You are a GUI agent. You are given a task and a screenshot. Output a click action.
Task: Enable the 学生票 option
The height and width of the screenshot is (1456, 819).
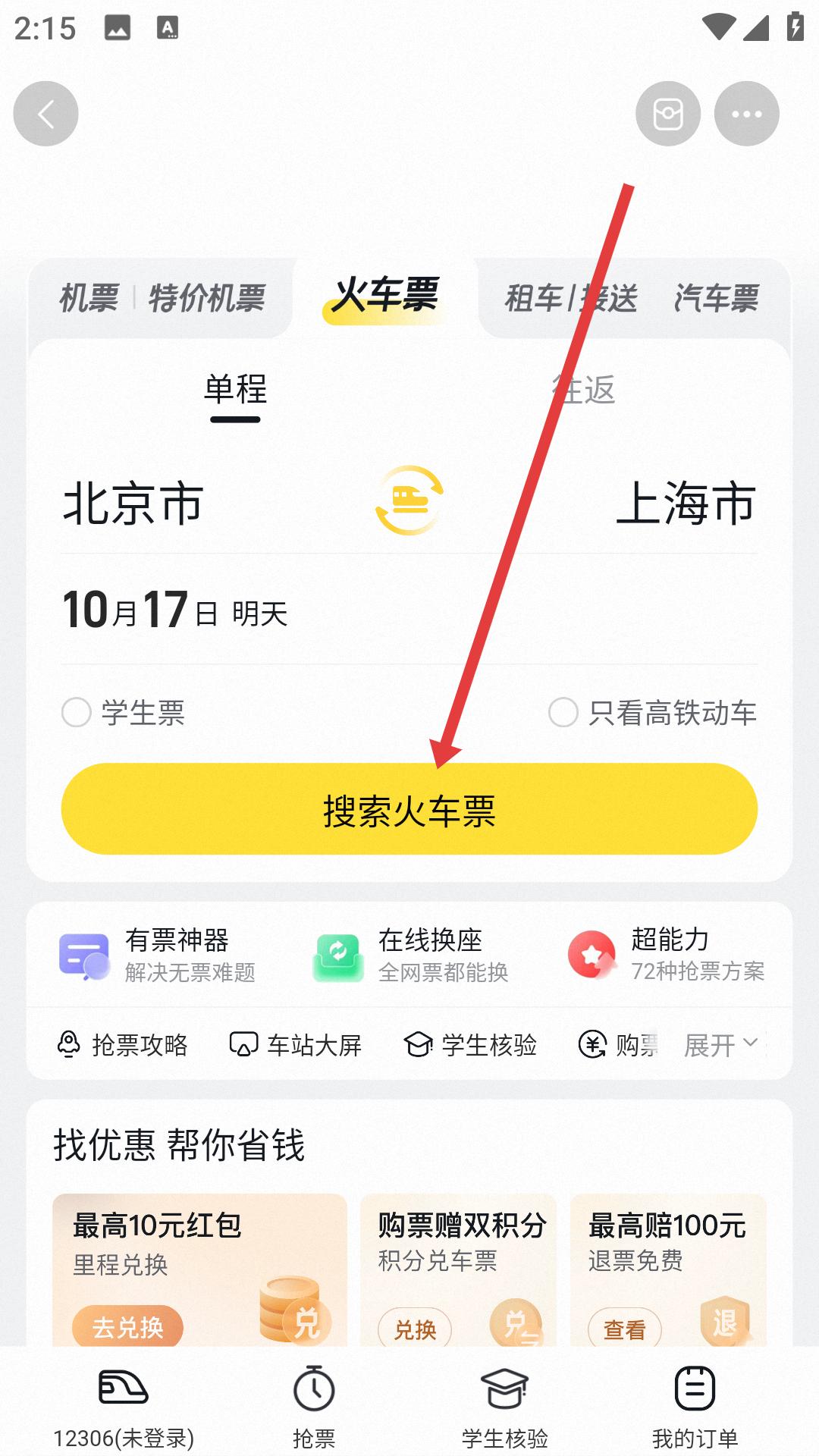(x=77, y=713)
